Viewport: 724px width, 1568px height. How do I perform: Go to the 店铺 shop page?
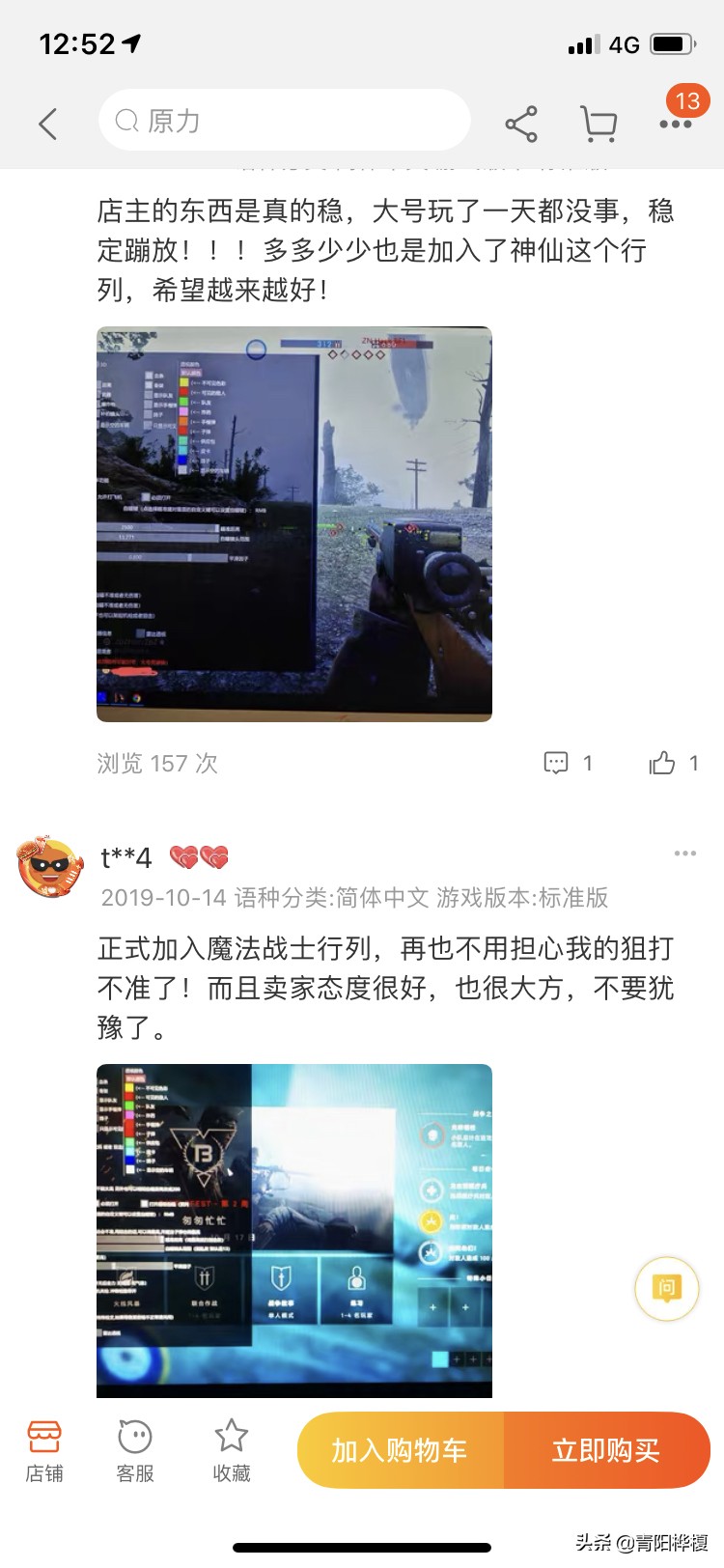(44, 1451)
